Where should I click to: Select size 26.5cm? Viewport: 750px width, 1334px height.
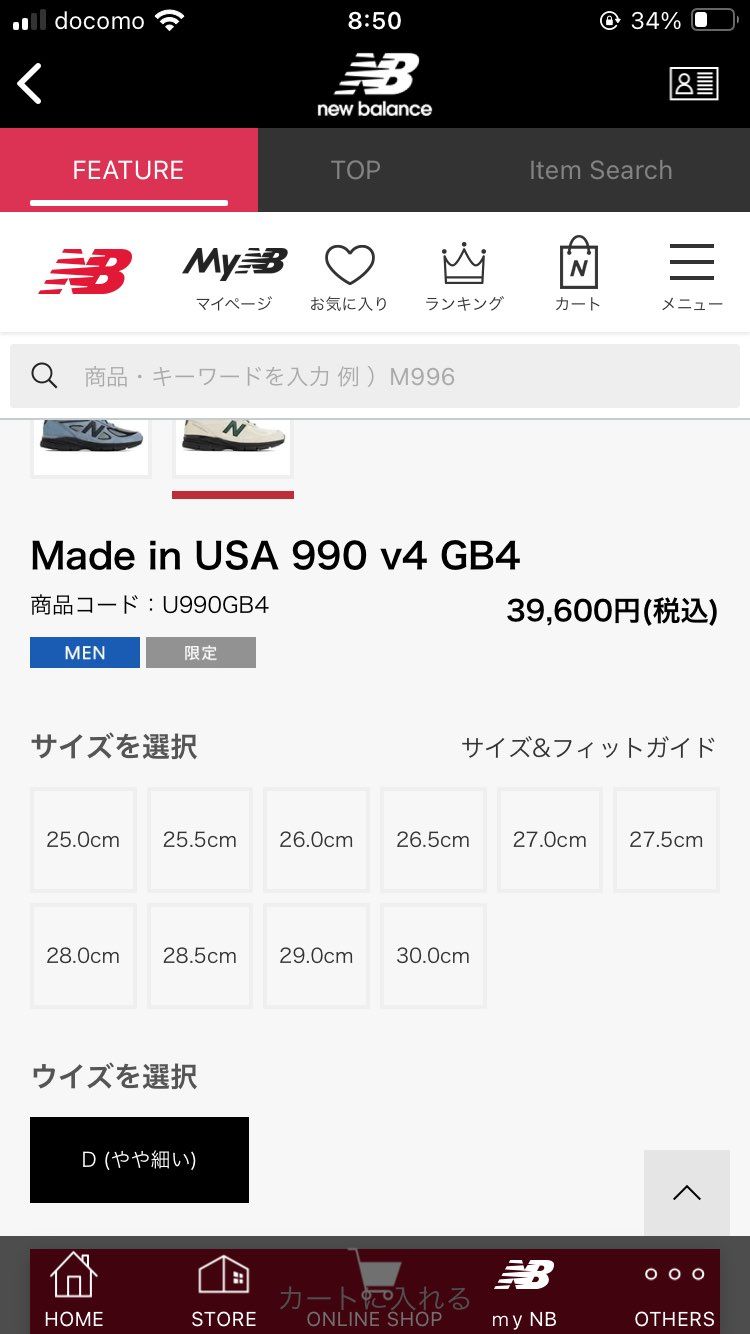[433, 840]
